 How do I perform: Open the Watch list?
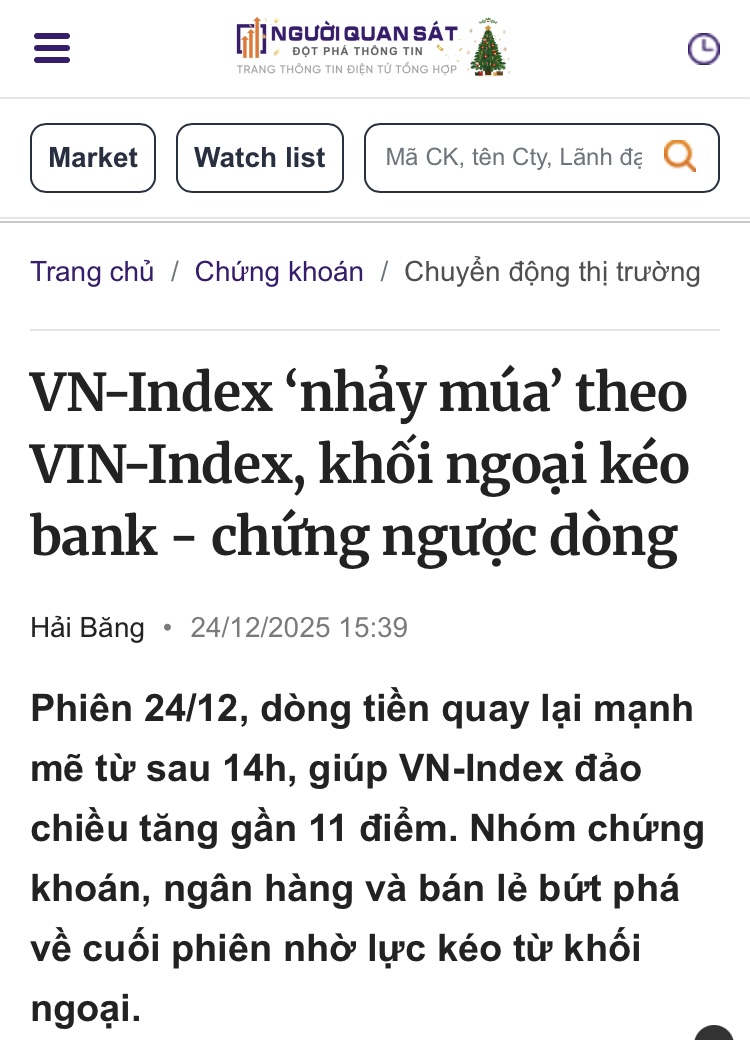(x=260, y=158)
